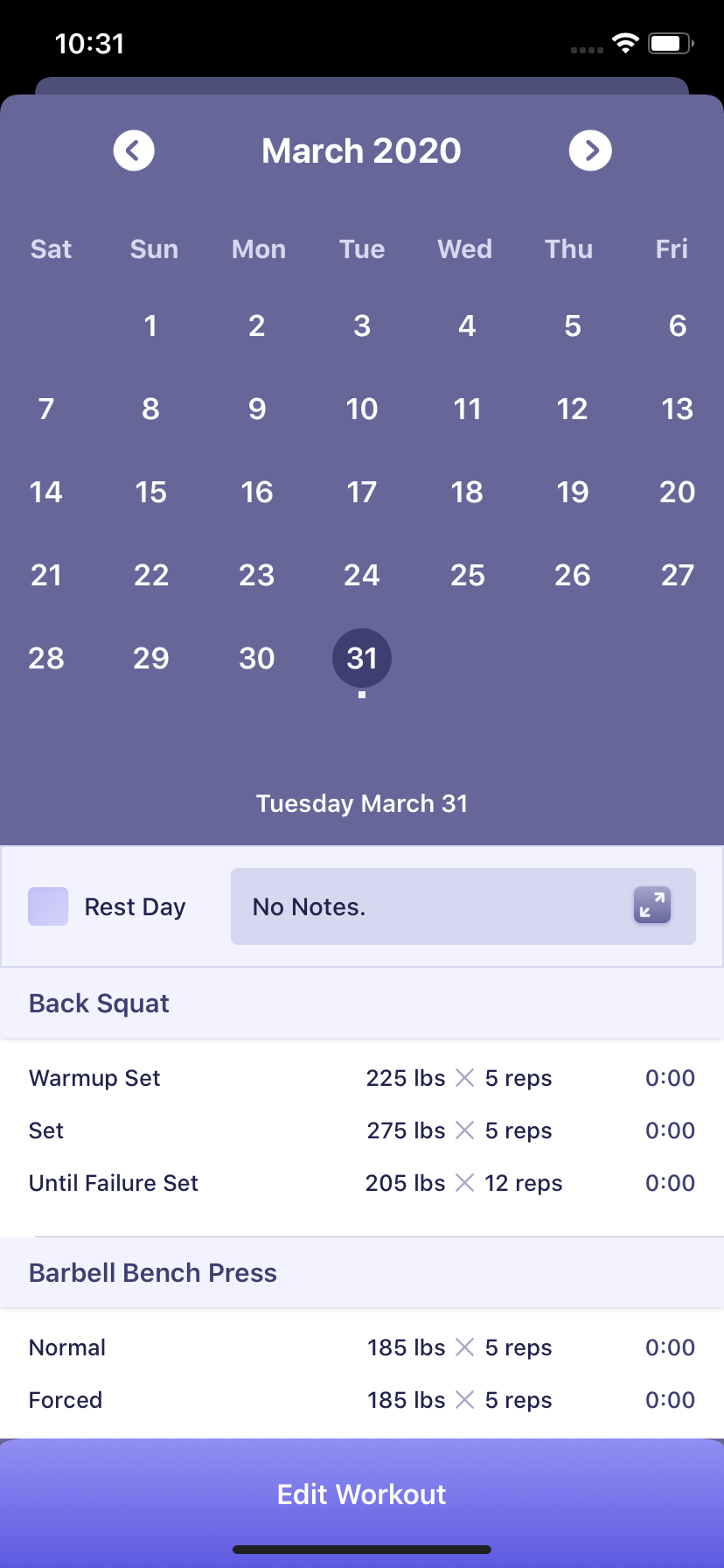This screenshot has height=1568, width=724.
Task: Select March 15 on the calendar
Action: click(x=150, y=492)
